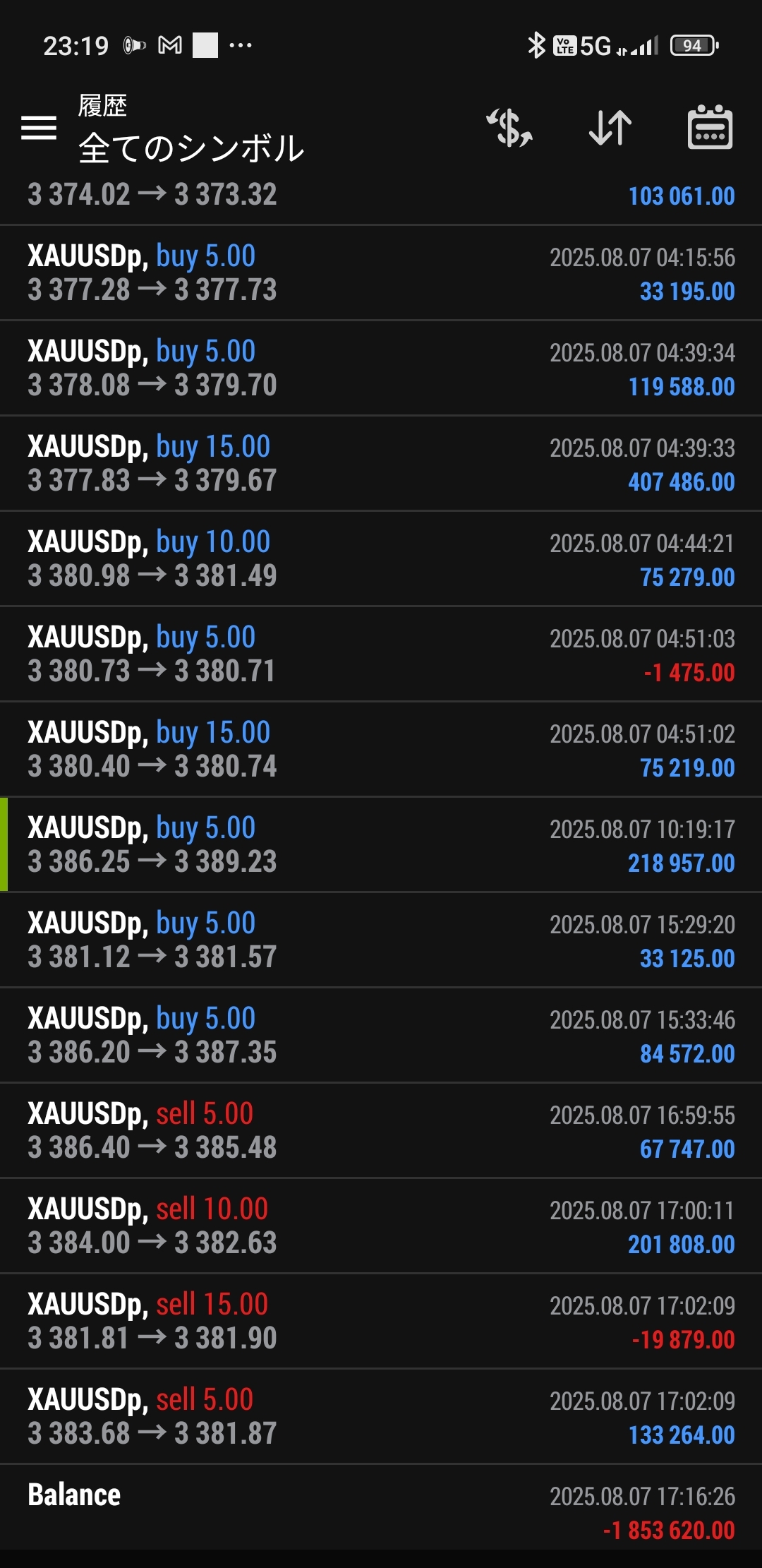Expand the trade closed at 04:15:56

click(381, 273)
